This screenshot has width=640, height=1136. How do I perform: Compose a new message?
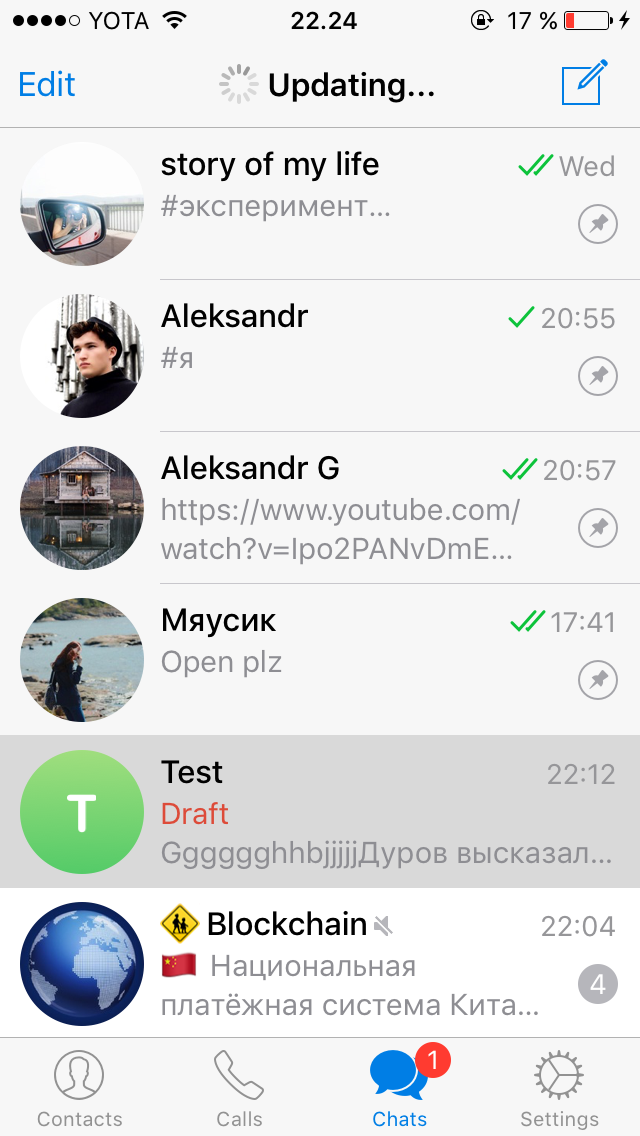tap(584, 84)
